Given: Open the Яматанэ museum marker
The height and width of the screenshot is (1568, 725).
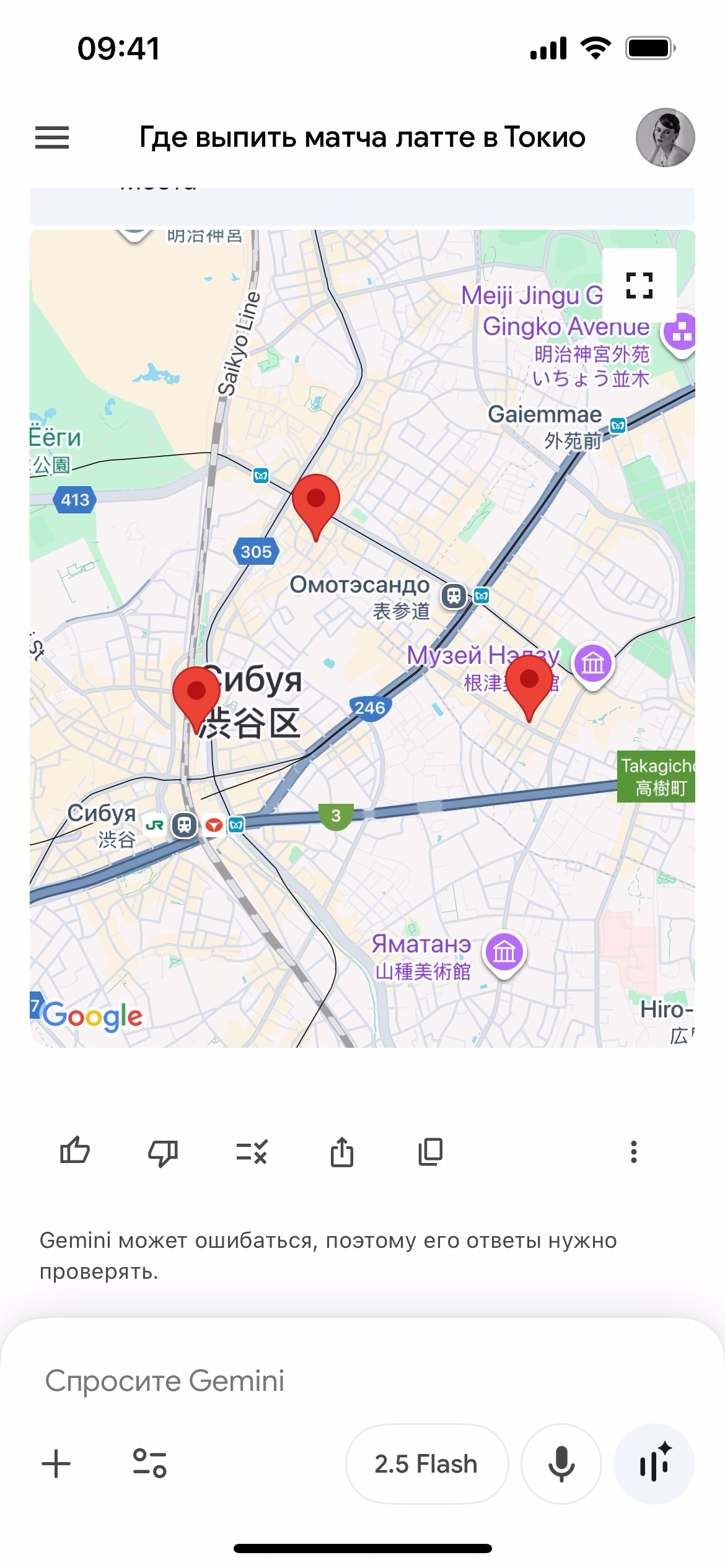Looking at the screenshot, I should (504, 952).
